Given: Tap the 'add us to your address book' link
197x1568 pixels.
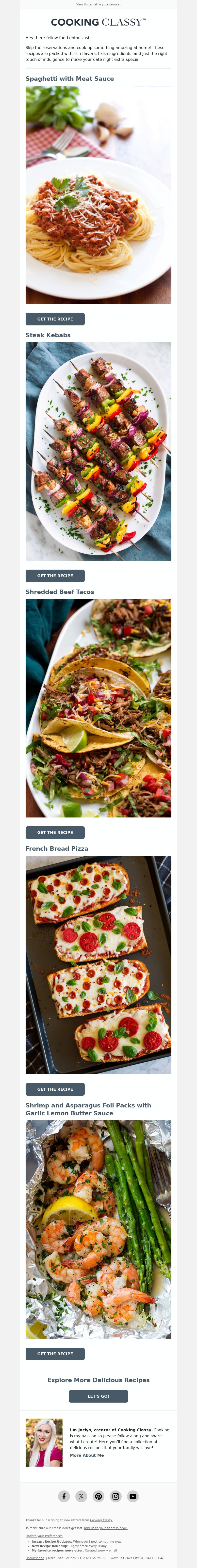Looking at the screenshot, I should [106, 1528].
